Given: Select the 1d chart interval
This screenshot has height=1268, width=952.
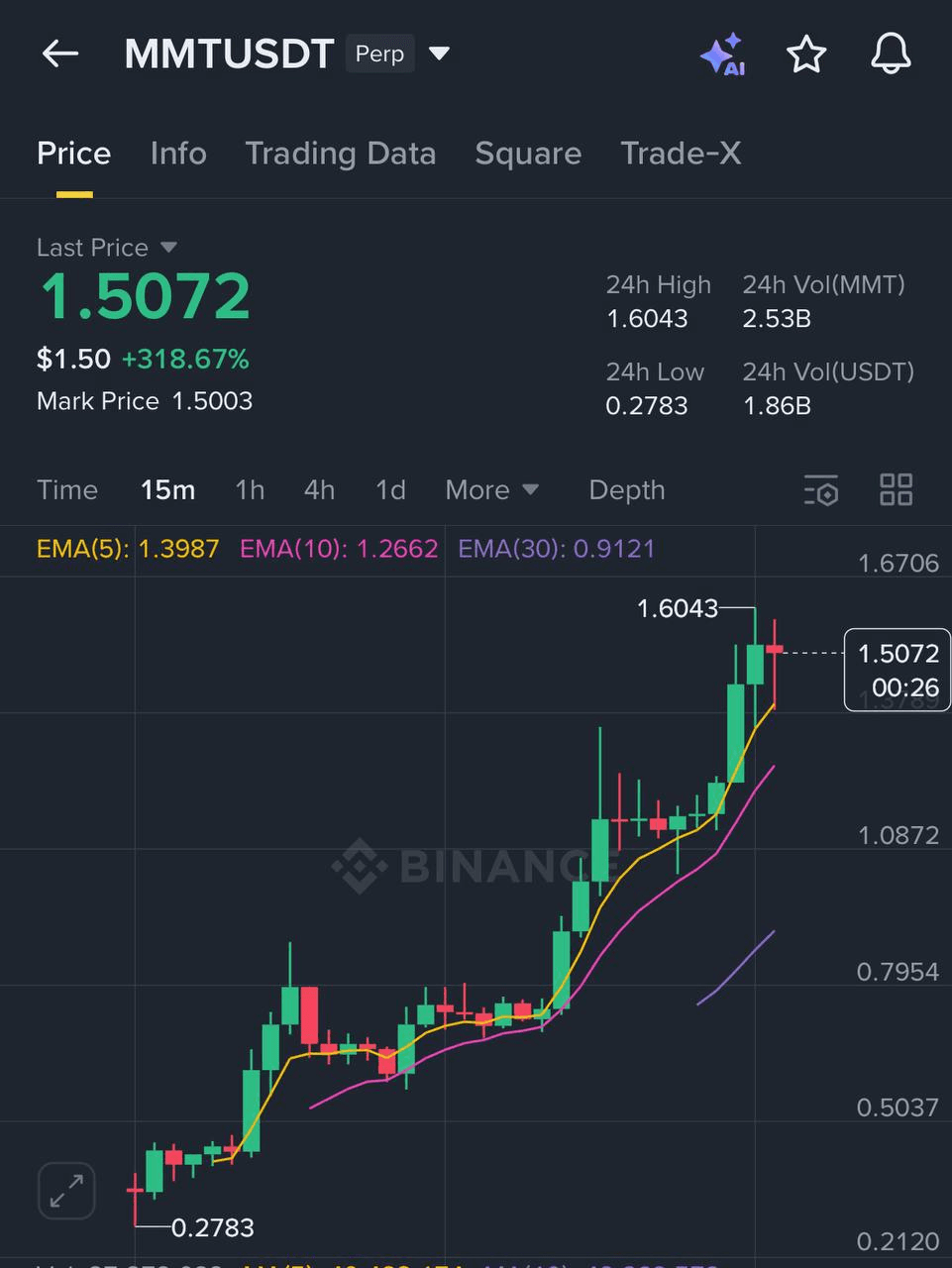Looking at the screenshot, I should (x=389, y=489).
